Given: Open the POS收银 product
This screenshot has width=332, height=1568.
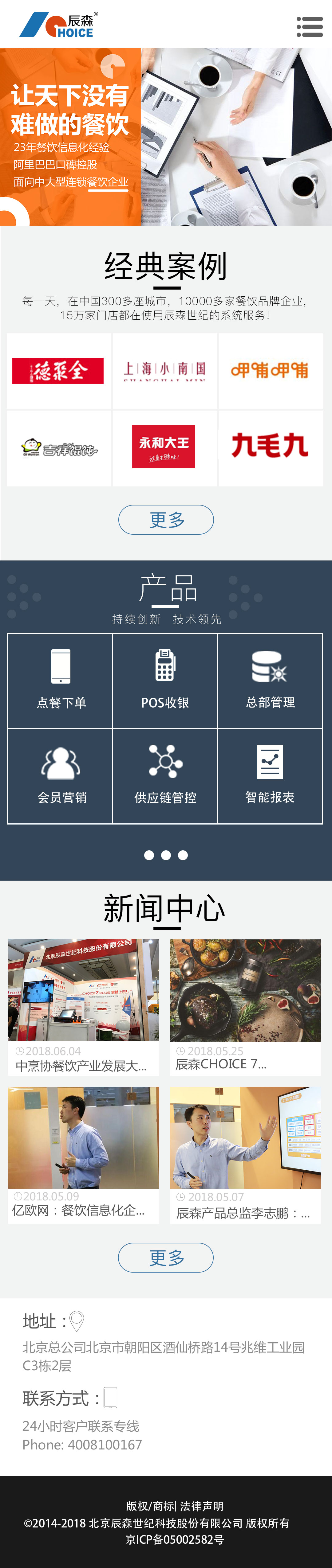Looking at the screenshot, I should (165, 681).
